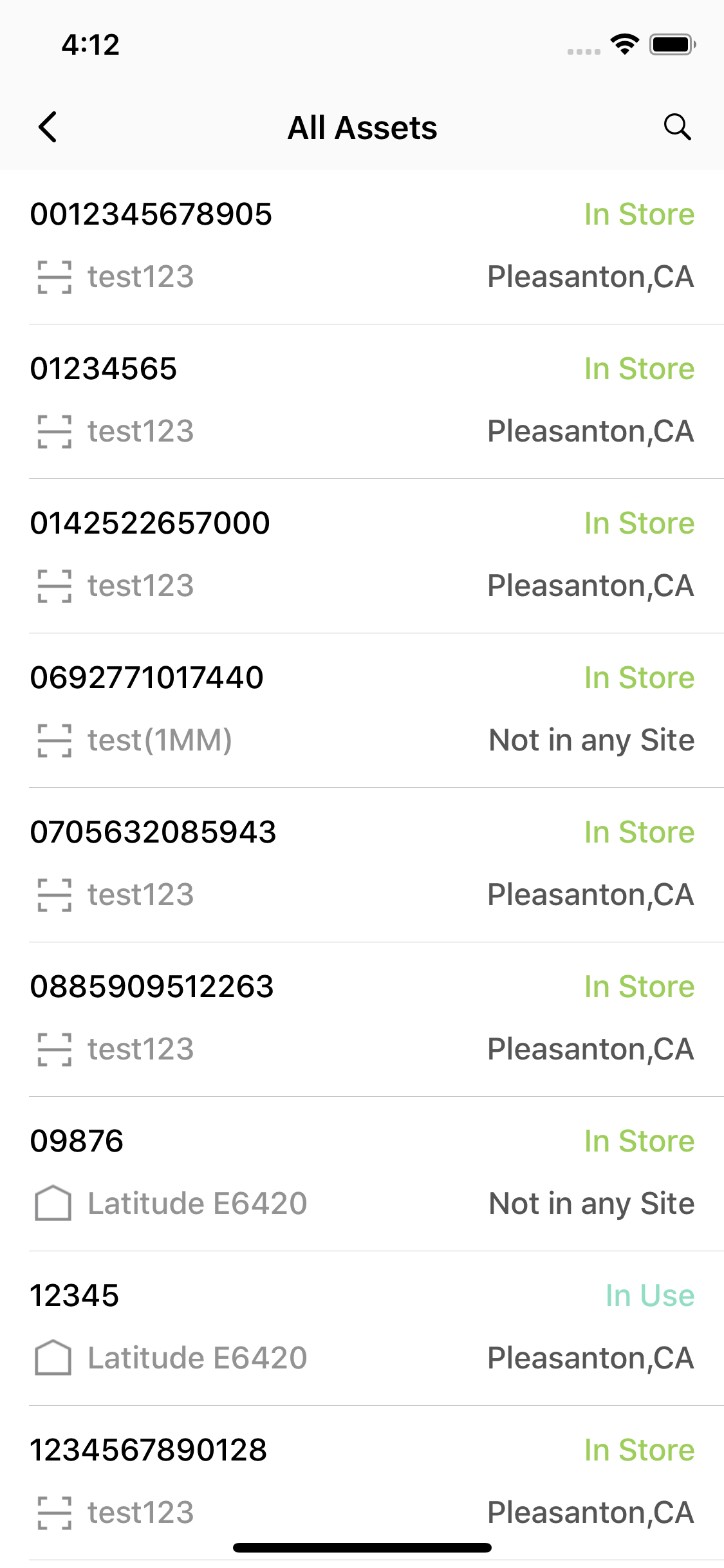Open asset 0692771017440

coord(362,709)
